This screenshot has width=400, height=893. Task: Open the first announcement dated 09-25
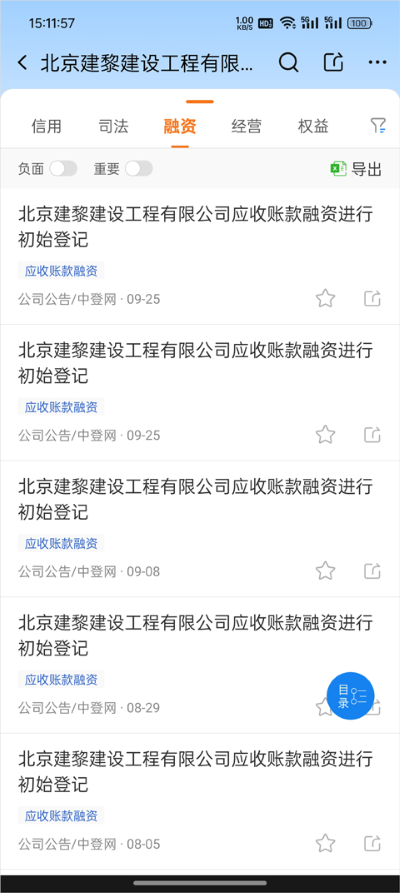(x=200, y=256)
